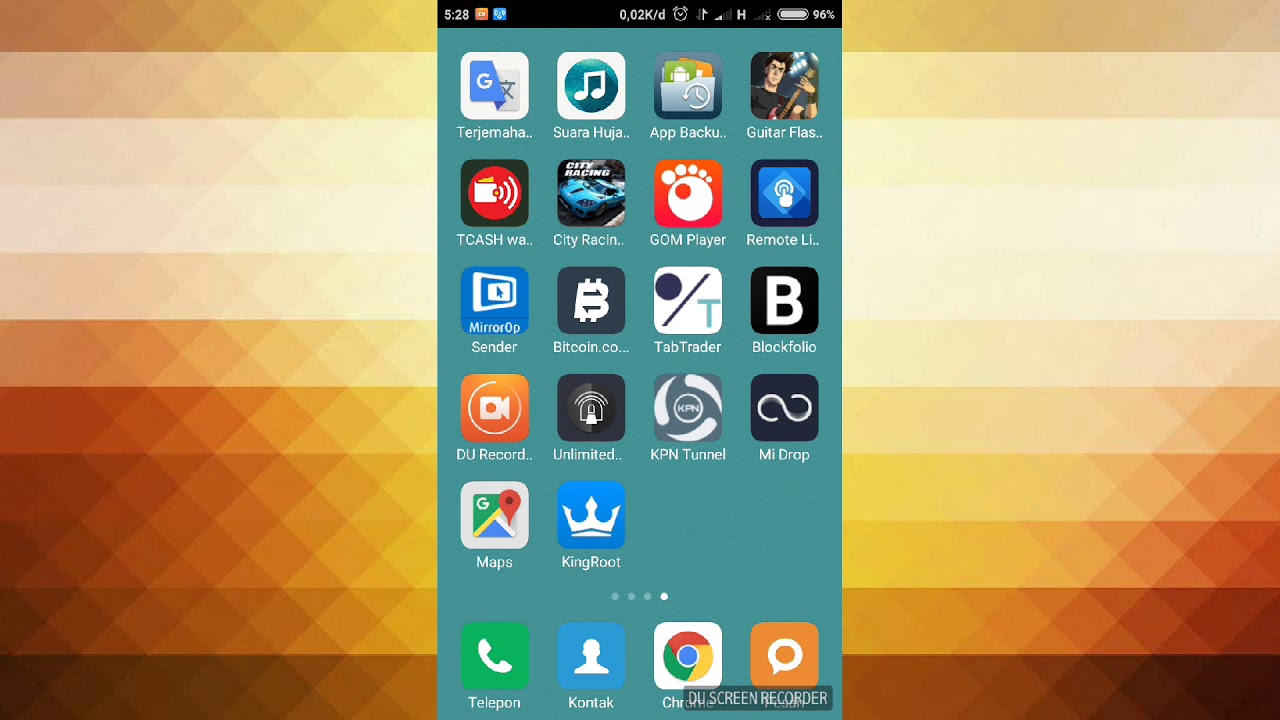The height and width of the screenshot is (720, 1280).
Task: Launch Suara Hujan music app
Action: tap(591, 86)
